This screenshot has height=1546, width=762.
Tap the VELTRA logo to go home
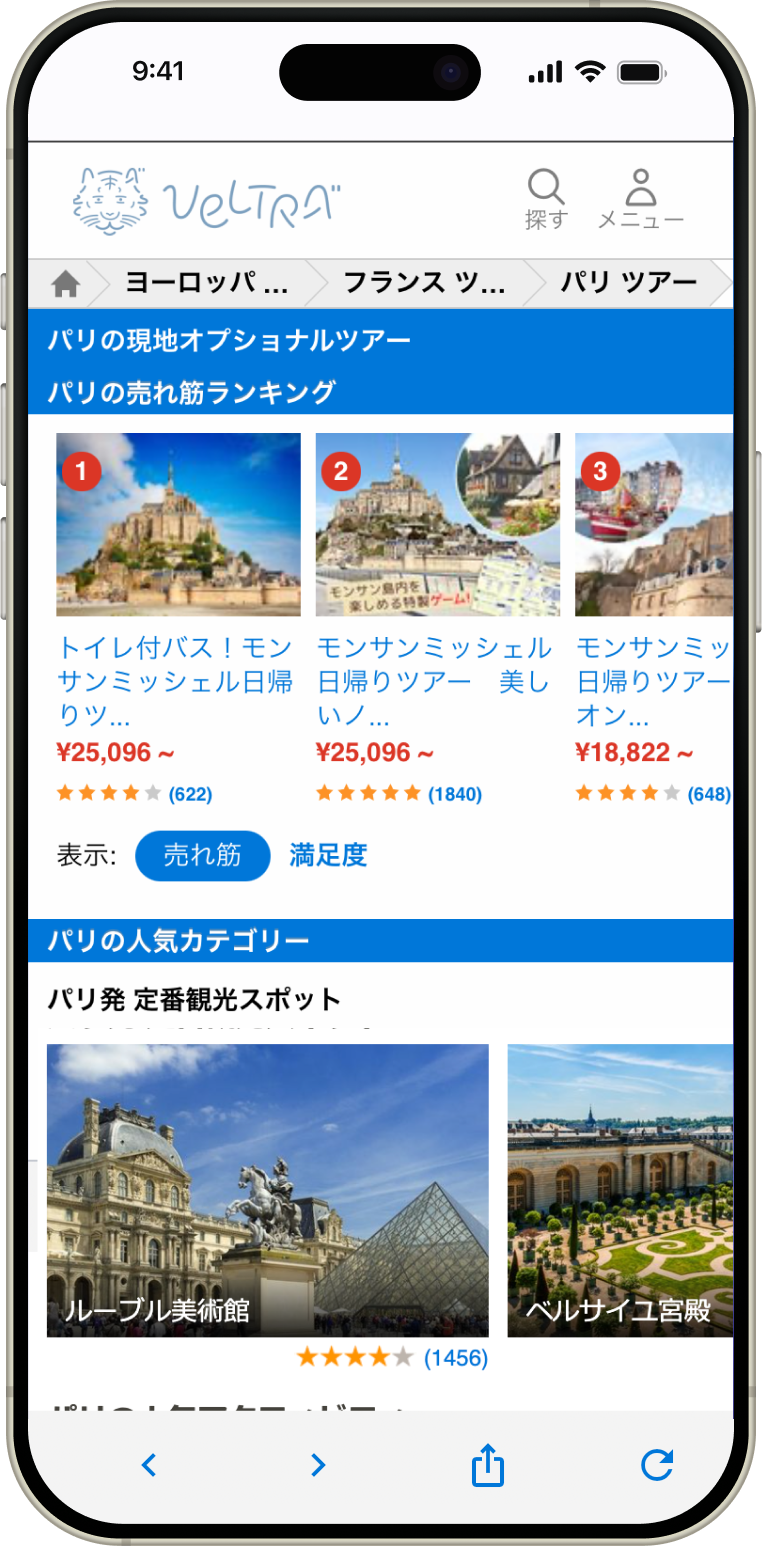[207, 202]
